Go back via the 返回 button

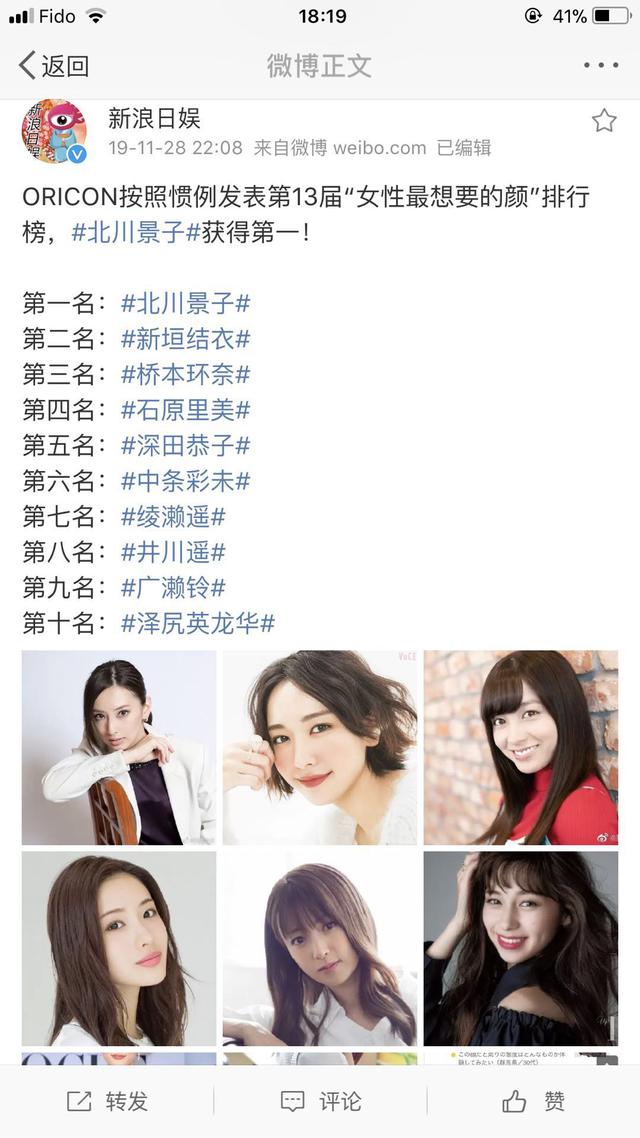54,66
